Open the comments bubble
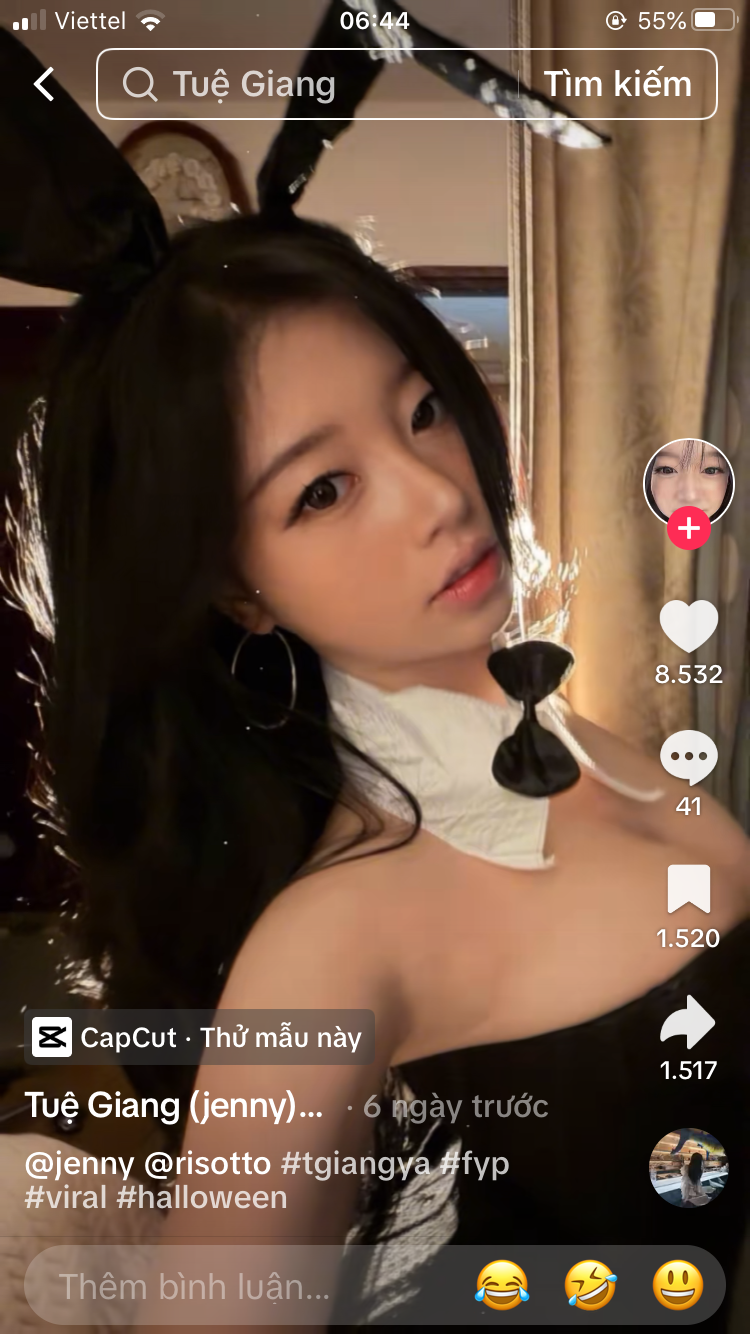 coord(689,758)
